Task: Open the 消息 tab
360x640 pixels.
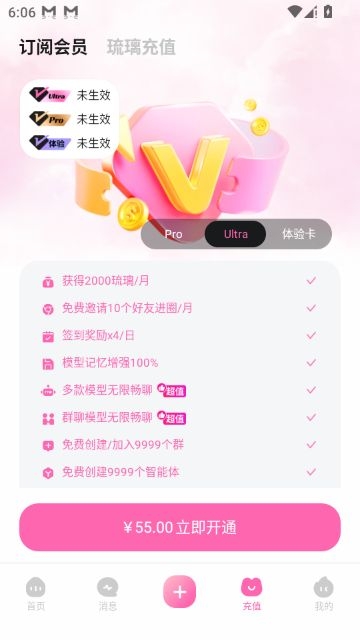Action: [x=108, y=594]
